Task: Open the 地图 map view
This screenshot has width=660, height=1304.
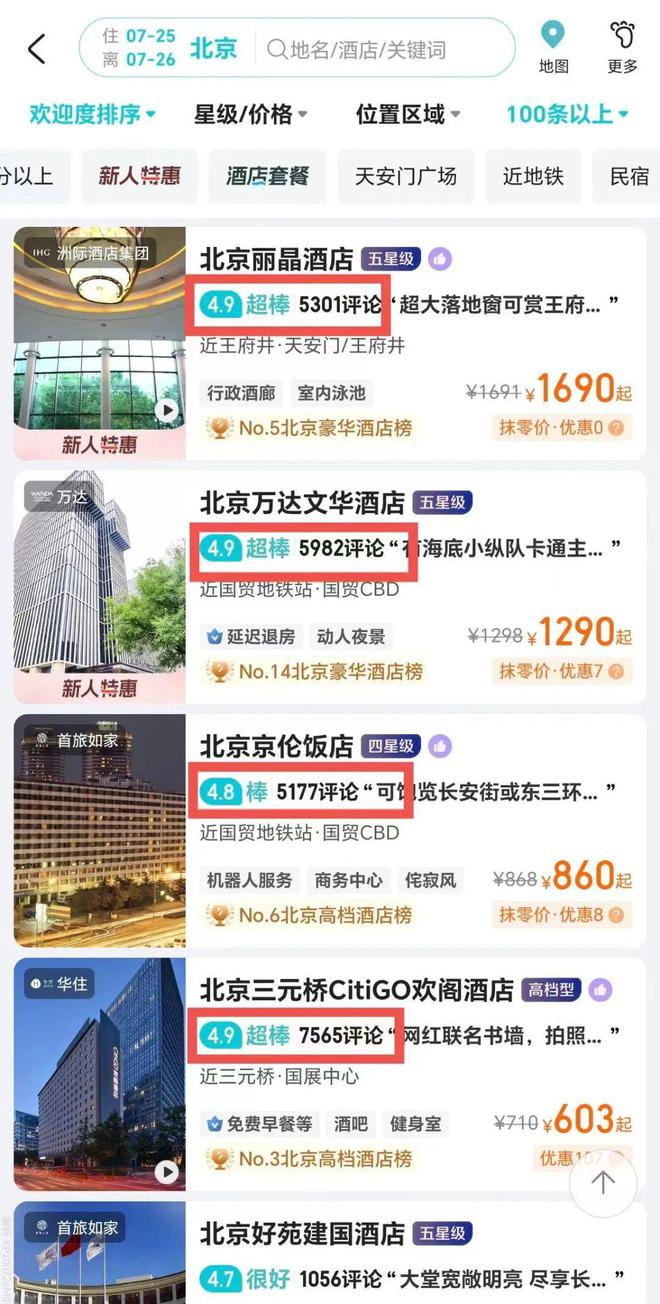Action: (553, 47)
